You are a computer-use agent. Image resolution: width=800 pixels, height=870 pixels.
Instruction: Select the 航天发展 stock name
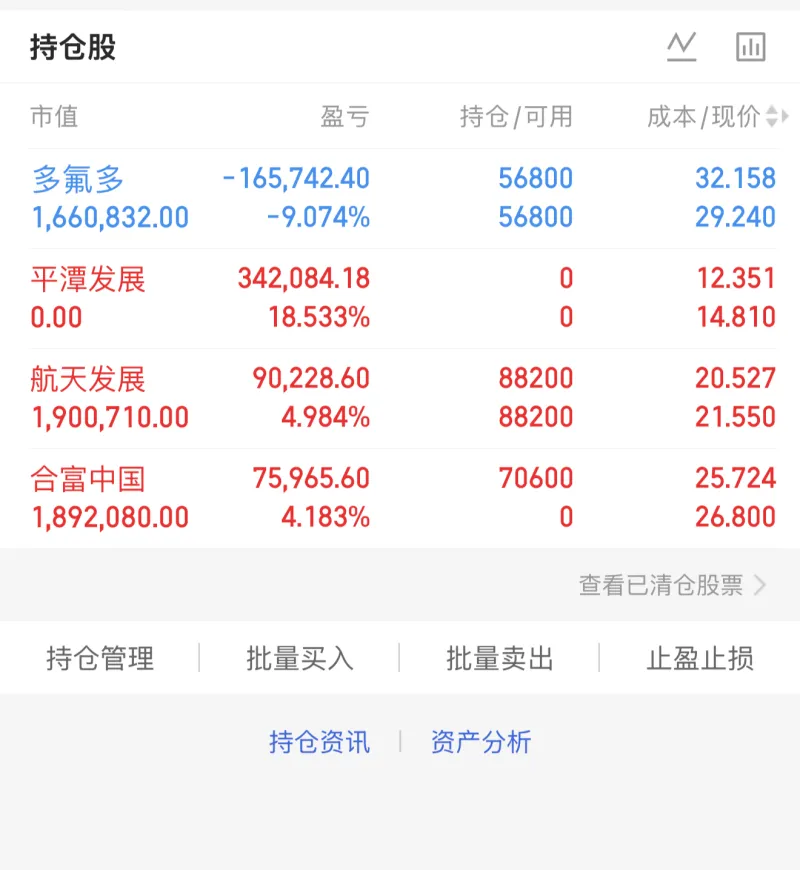point(86,379)
